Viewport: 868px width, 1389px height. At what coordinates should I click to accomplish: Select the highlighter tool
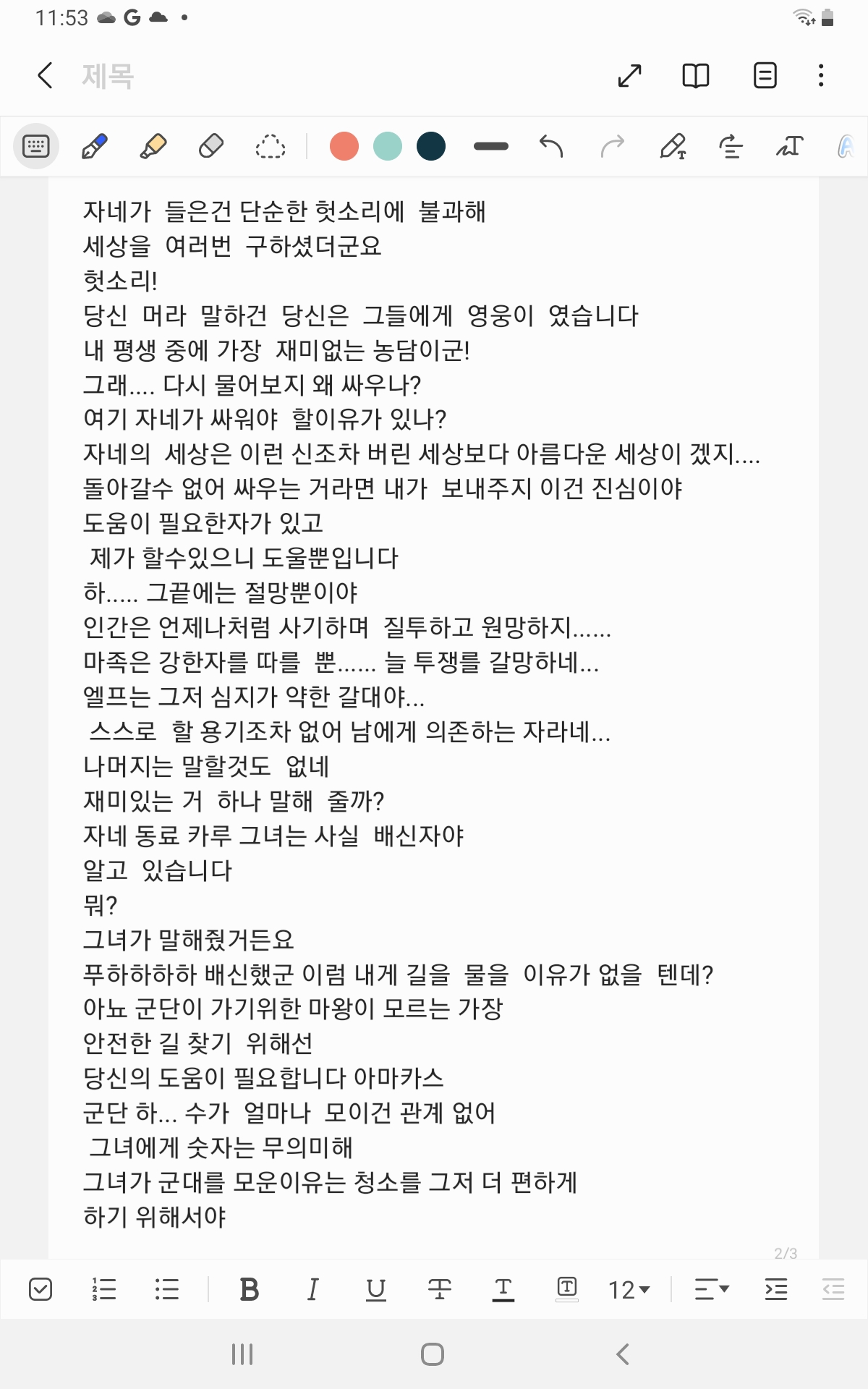coord(153,146)
